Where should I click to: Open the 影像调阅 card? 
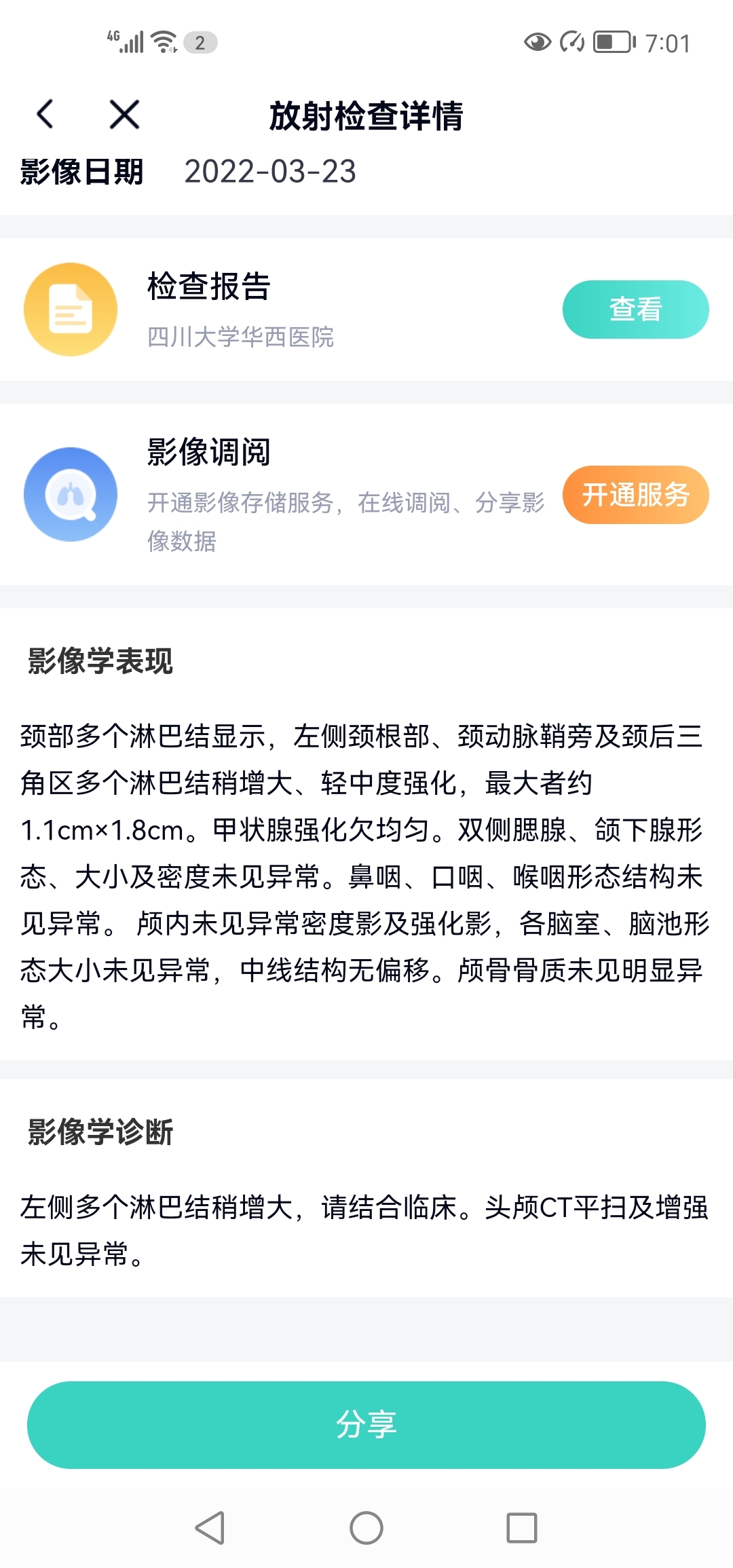pos(285,495)
